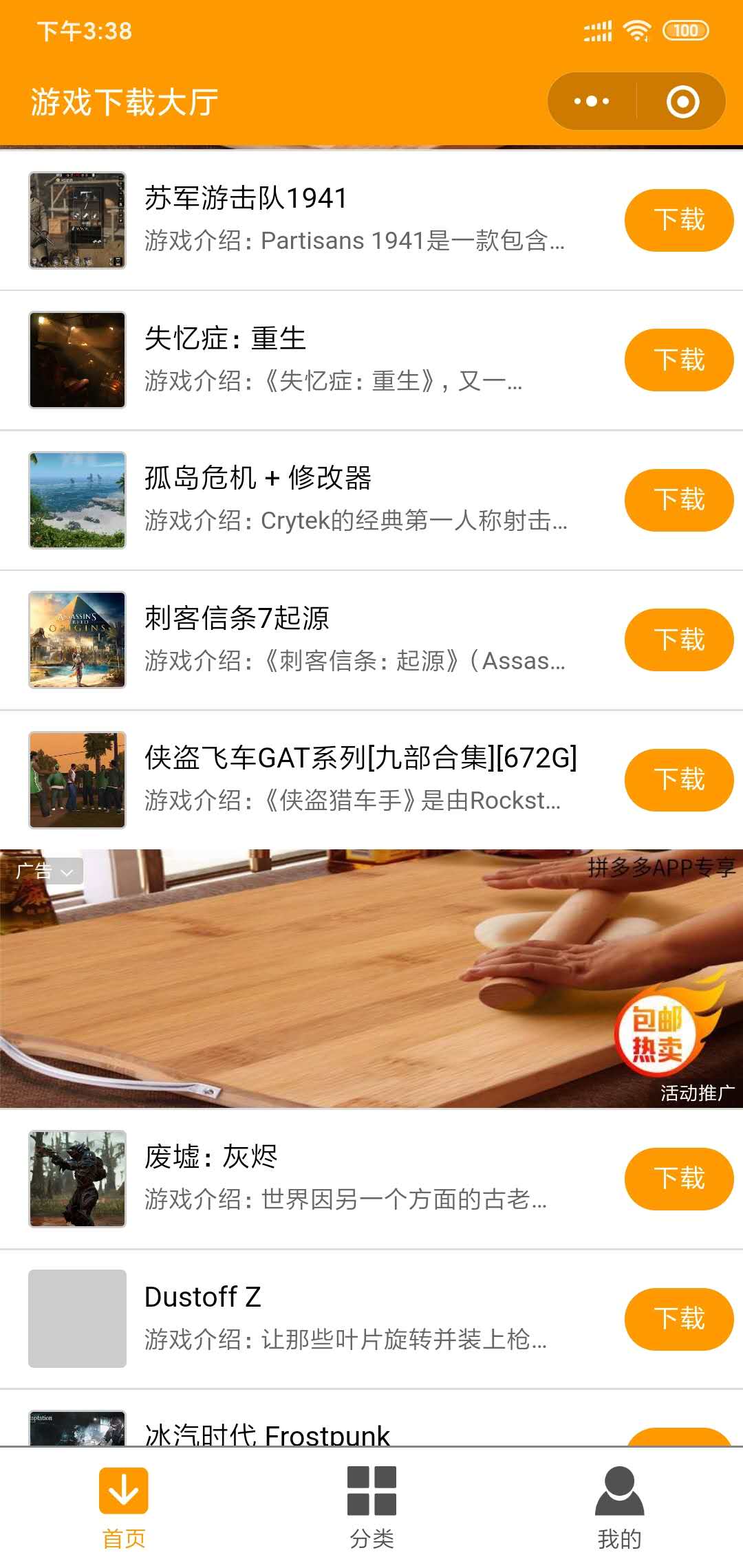Viewport: 743px width, 1568px height.
Task: Switch to the 分类 tab
Action: click(x=371, y=1507)
